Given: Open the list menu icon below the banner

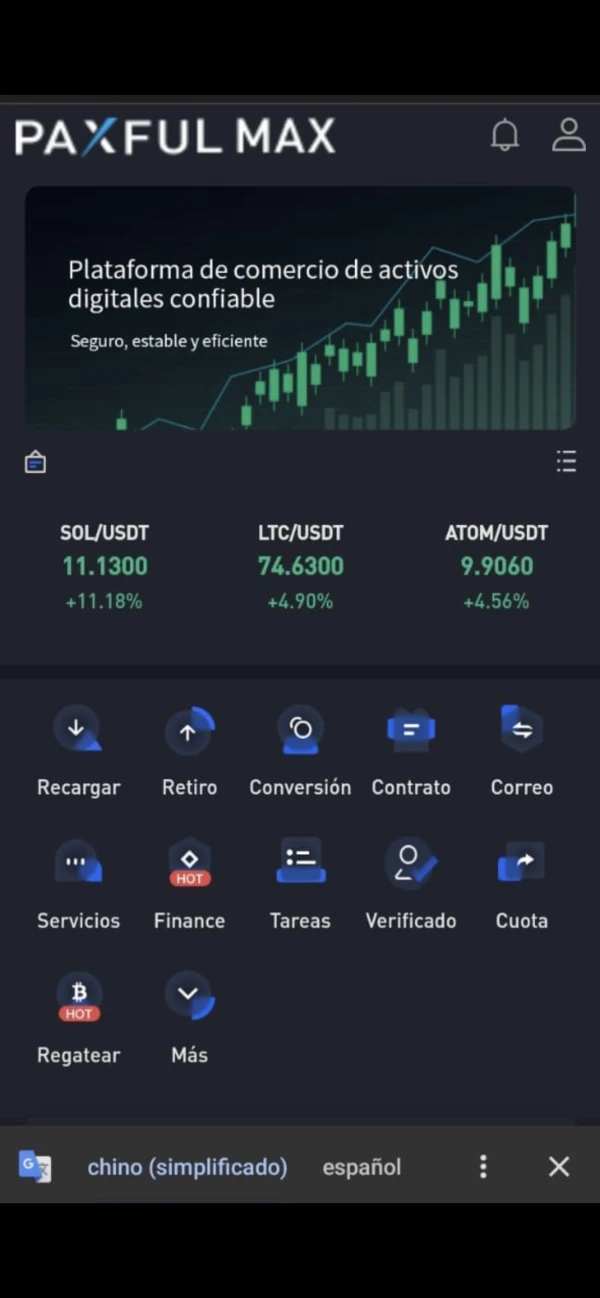Looking at the screenshot, I should click(x=566, y=461).
